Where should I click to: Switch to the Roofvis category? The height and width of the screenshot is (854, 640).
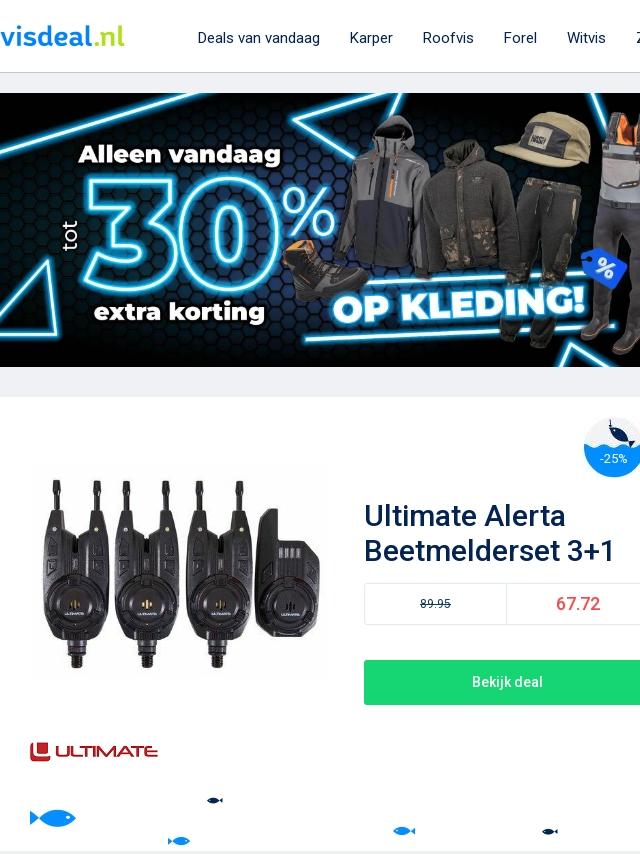(448, 38)
